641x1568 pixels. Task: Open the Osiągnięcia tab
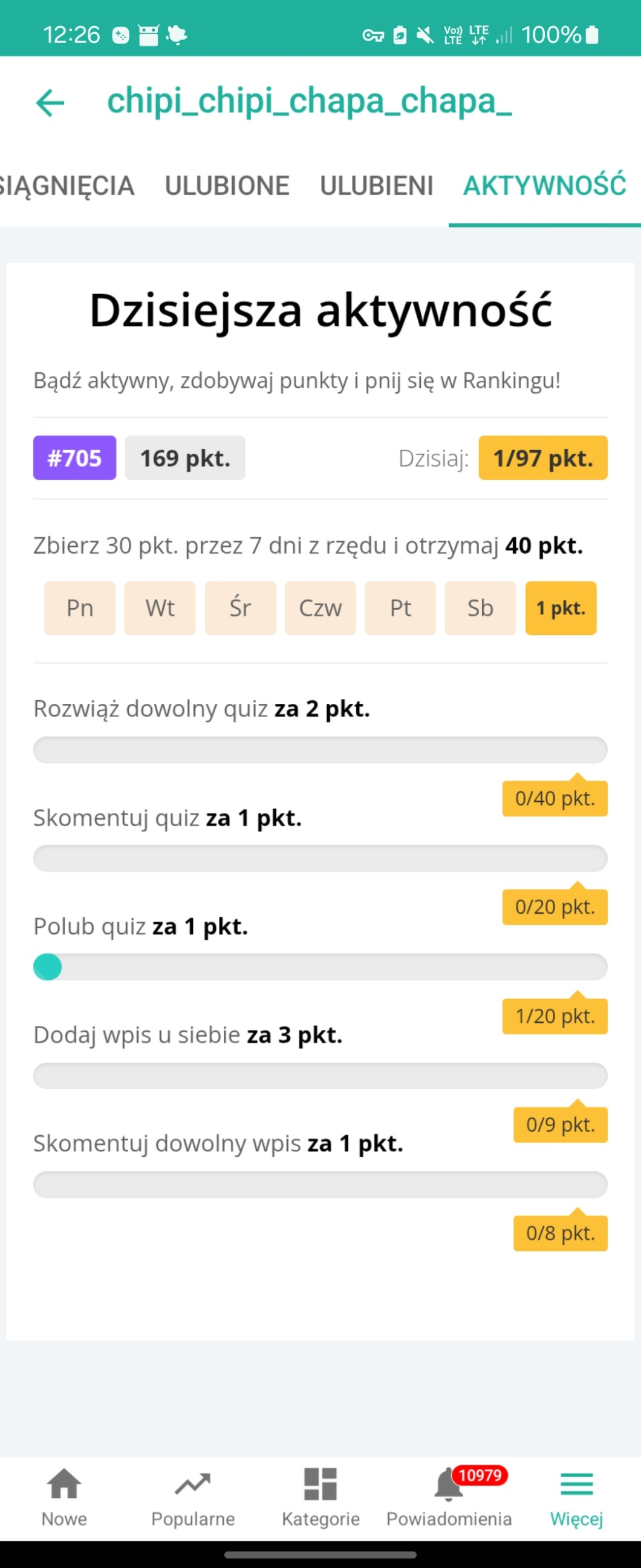point(66,186)
